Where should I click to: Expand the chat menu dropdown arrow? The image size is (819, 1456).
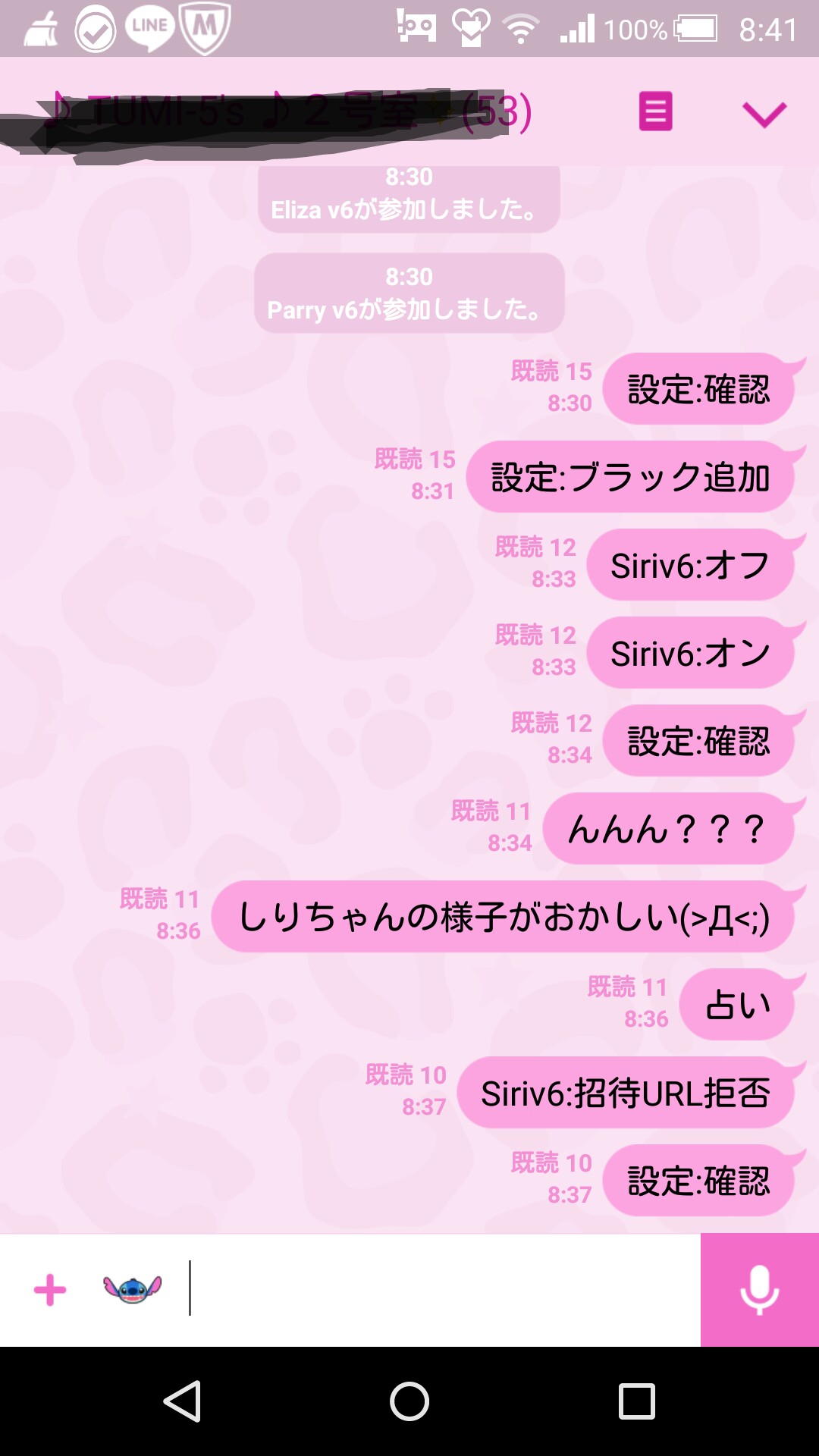click(764, 114)
